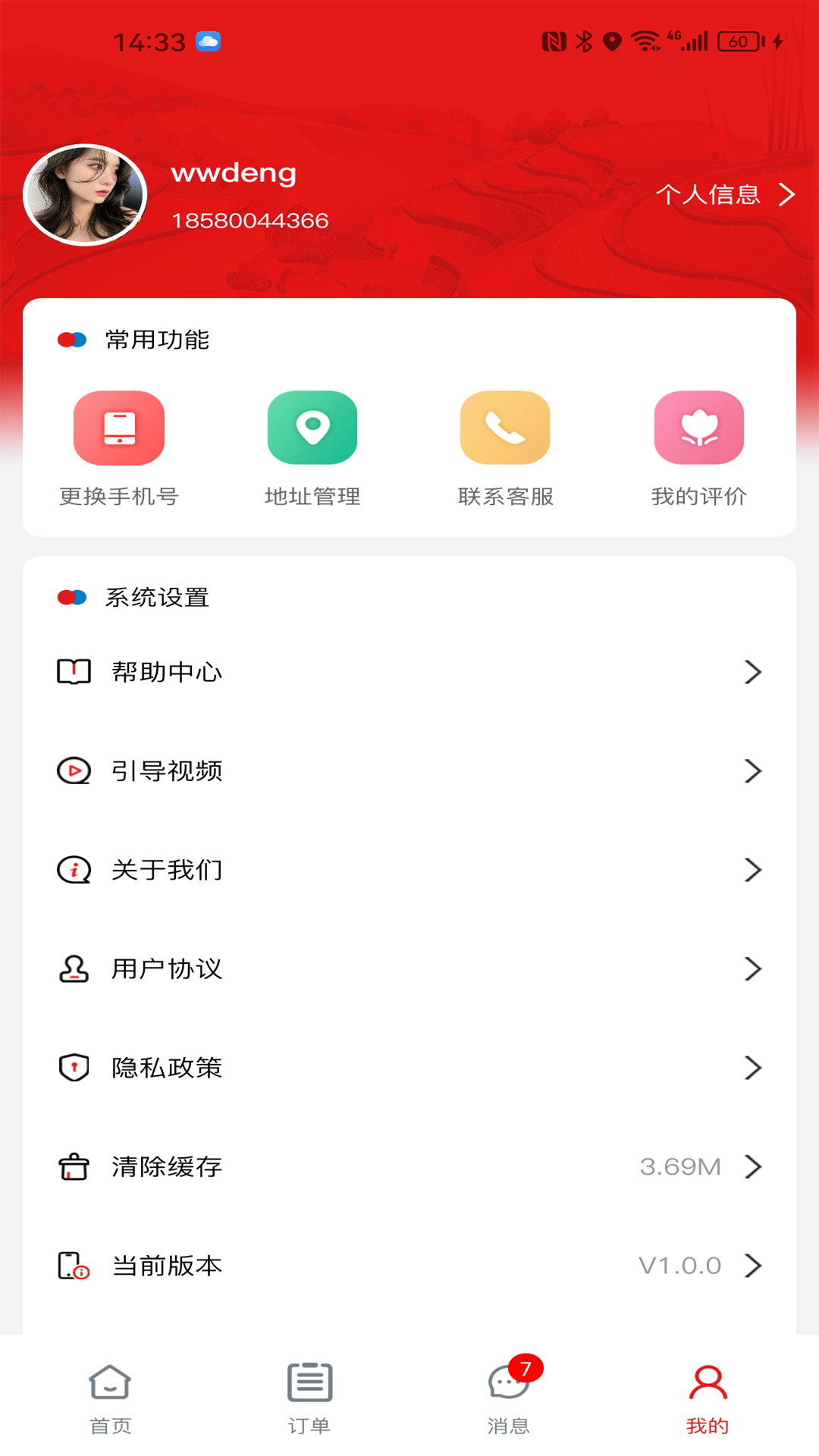The width and height of the screenshot is (819, 1456).
Task: Go to the 消息 messages tab
Action: pyautogui.click(x=508, y=1399)
